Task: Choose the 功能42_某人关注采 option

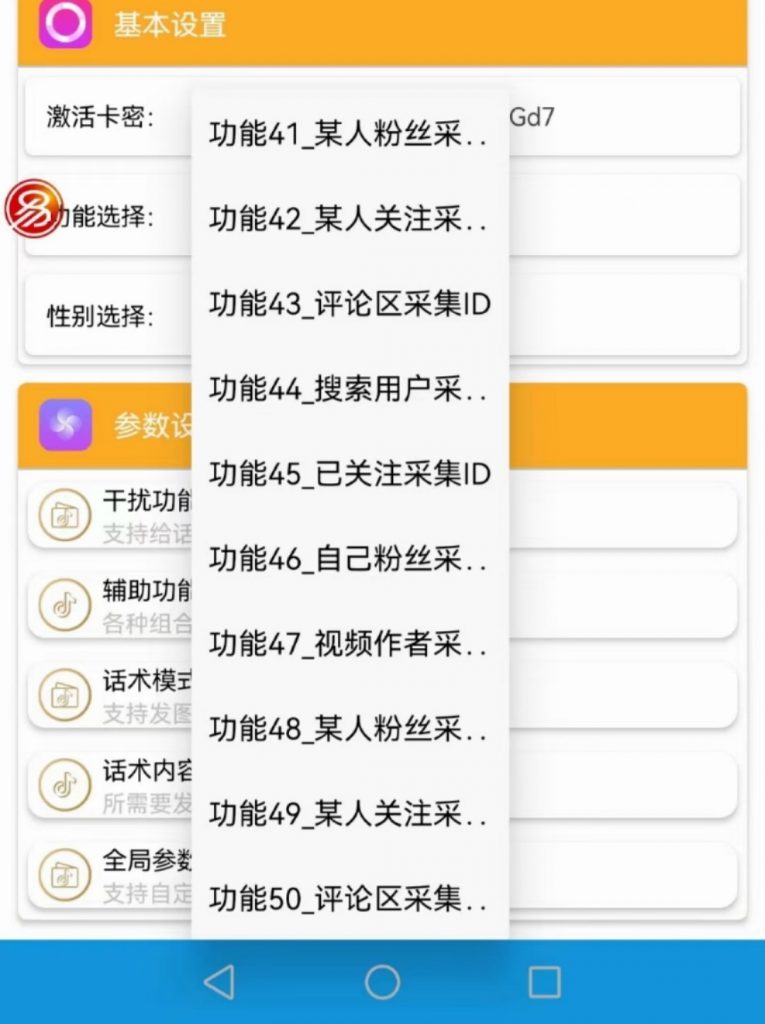Action: (x=349, y=219)
